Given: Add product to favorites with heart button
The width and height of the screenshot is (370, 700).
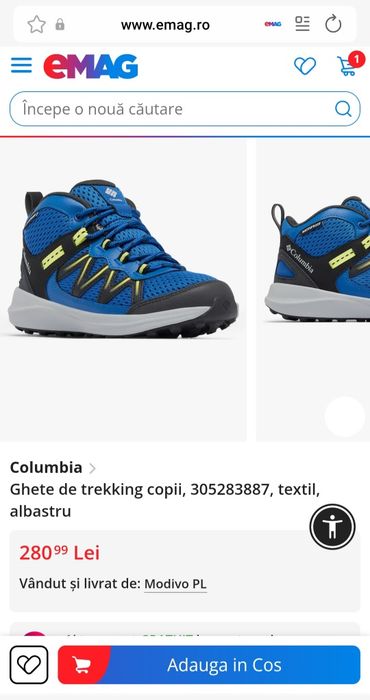Looking at the screenshot, I should (29, 665).
